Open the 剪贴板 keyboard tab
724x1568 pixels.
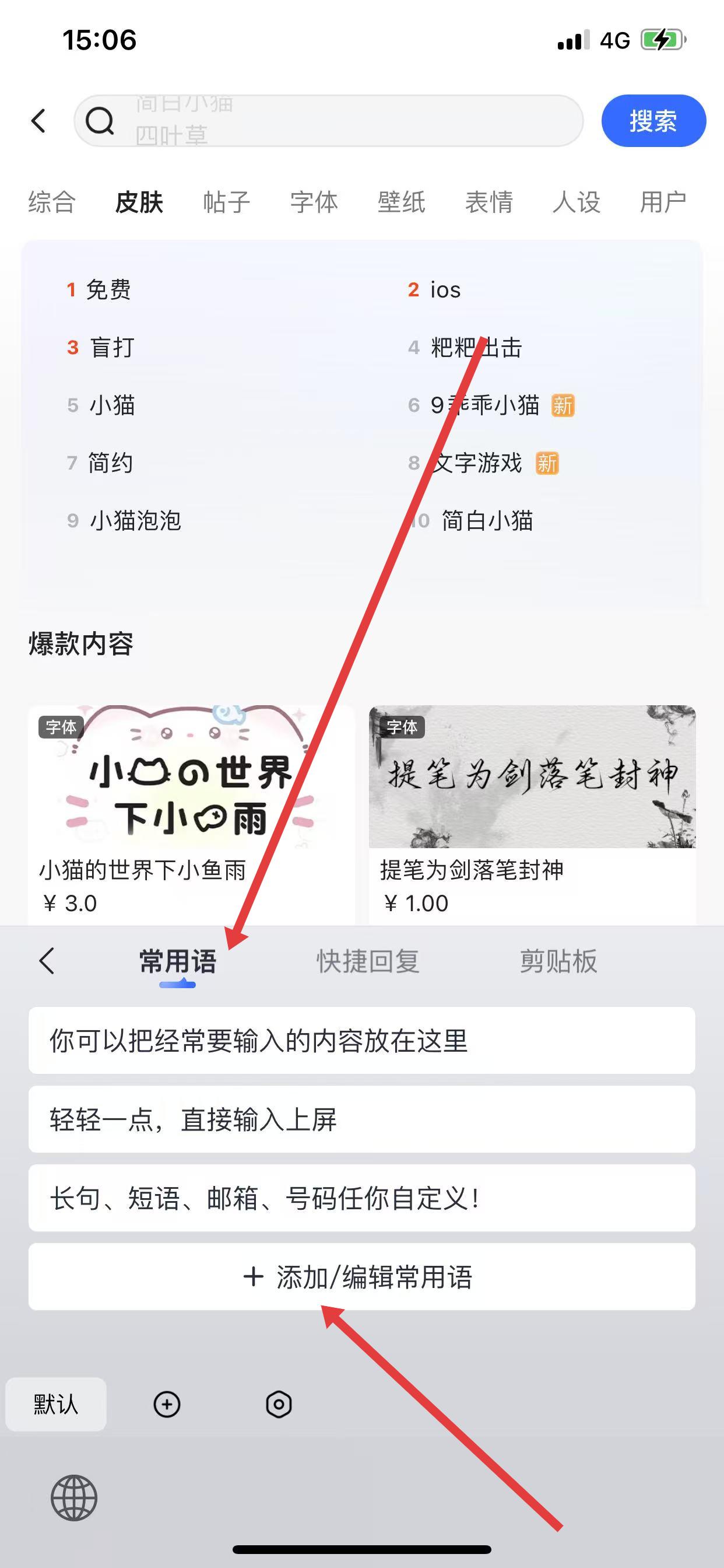tap(558, 961)
